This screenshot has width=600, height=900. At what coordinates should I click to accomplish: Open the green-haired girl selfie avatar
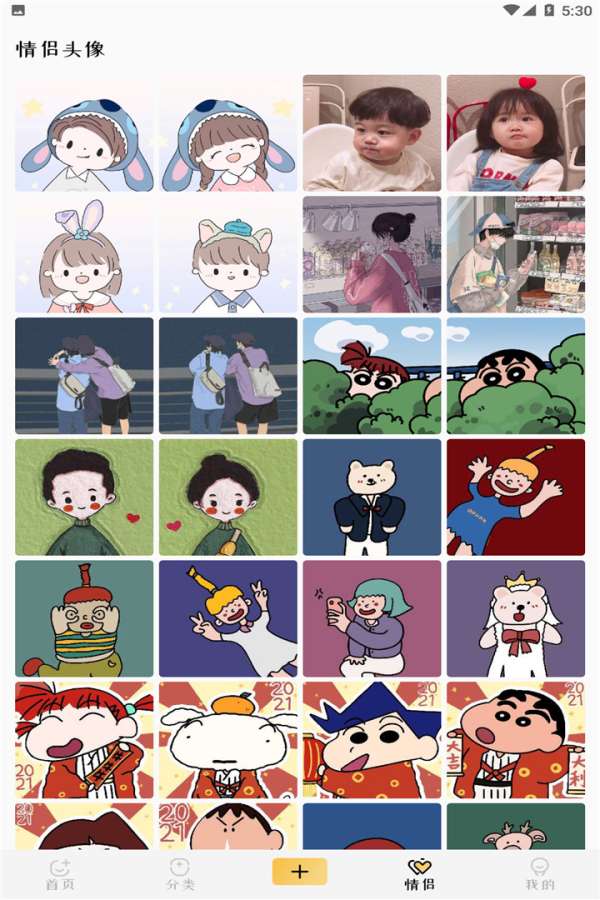coord(372,618)
